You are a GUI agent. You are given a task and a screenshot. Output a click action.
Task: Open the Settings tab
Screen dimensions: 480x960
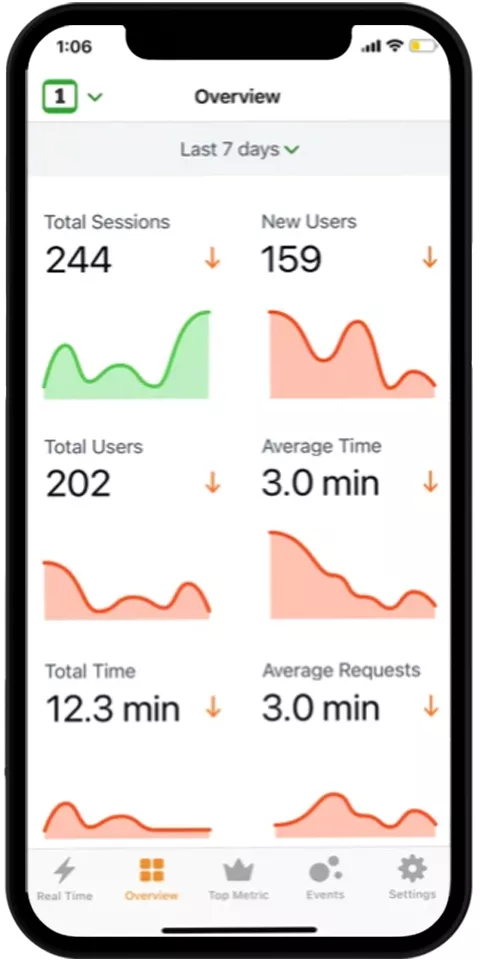[x=412, y=879]
